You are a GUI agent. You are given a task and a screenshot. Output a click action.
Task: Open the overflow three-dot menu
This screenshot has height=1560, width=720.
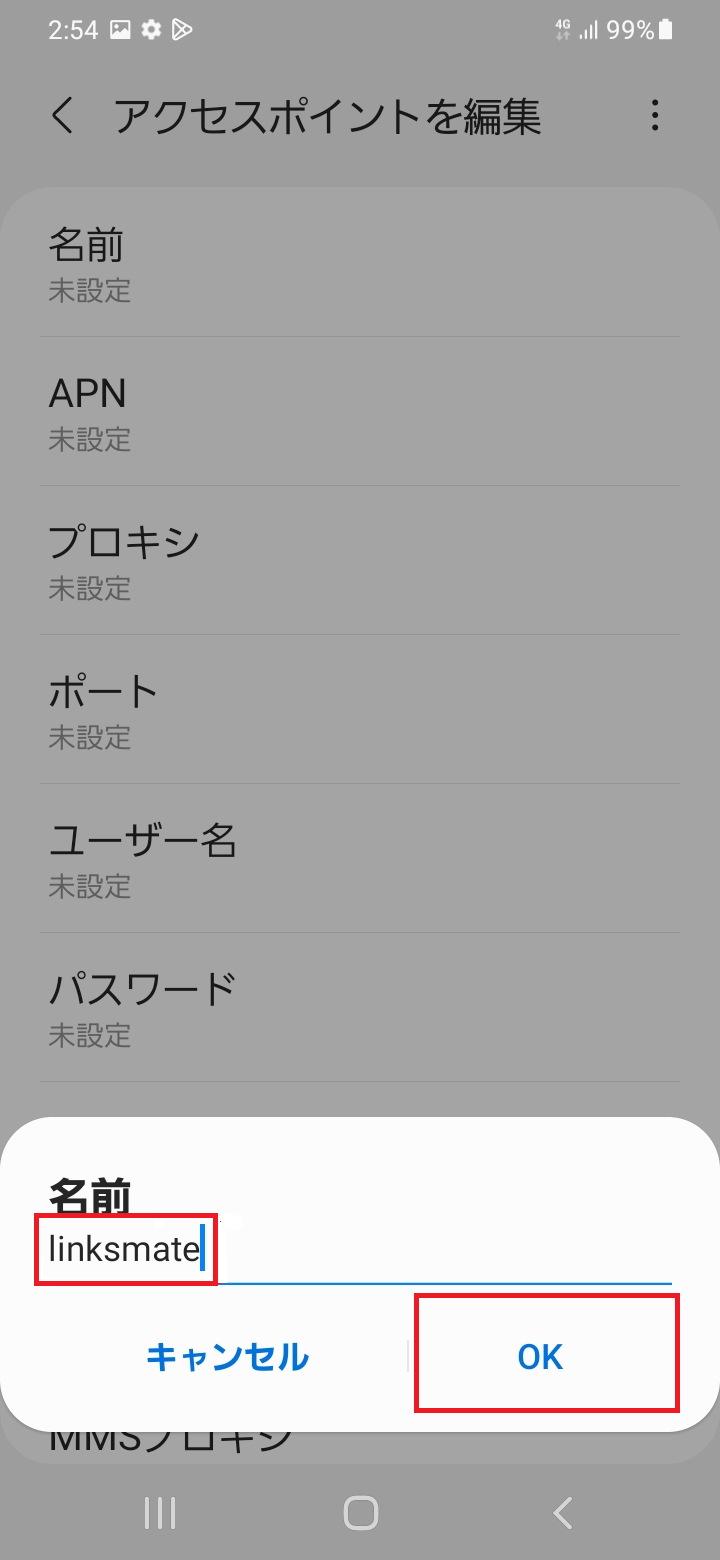tap(655, 117)
